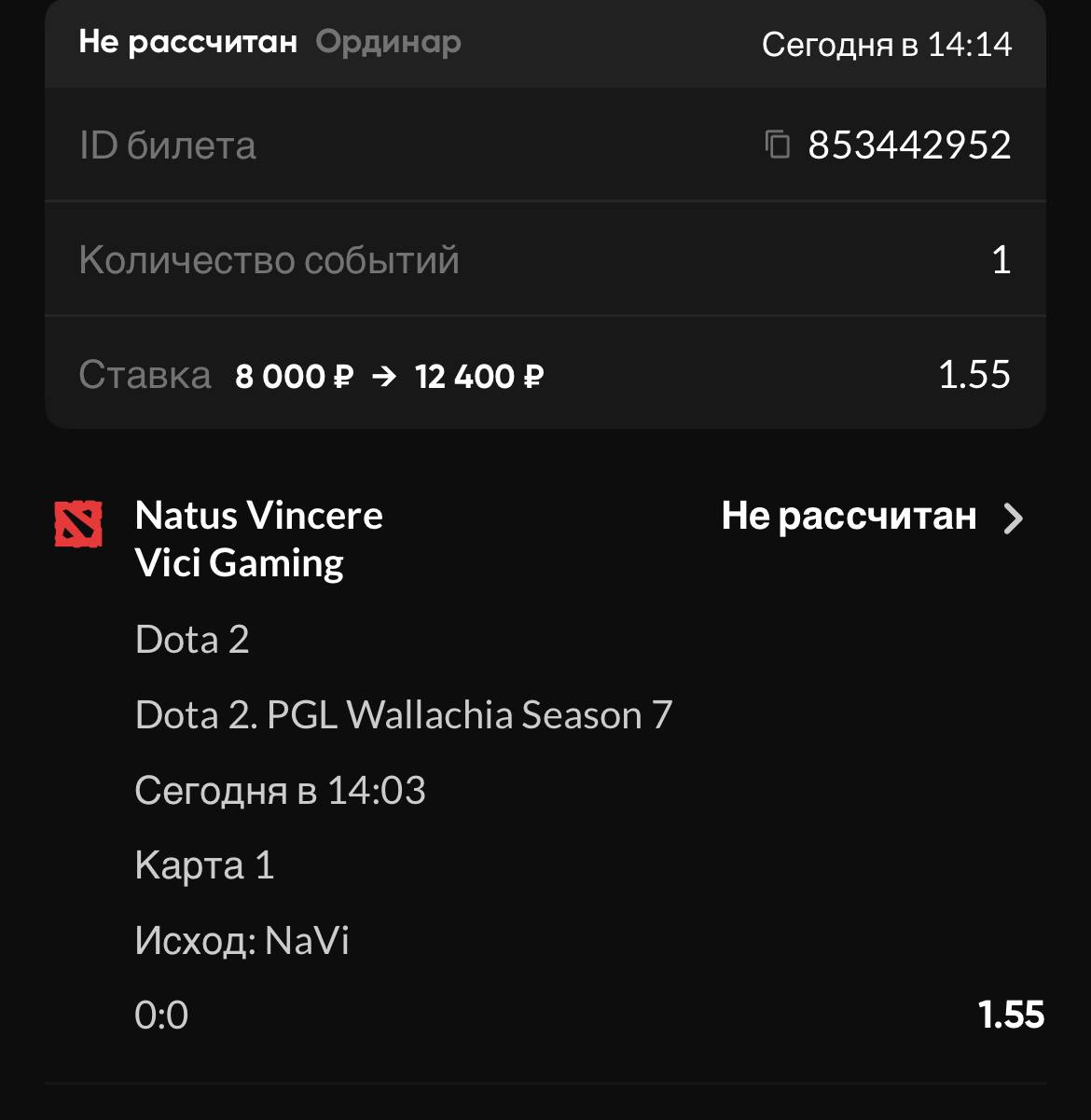Open the Natus Vincere vs Vici Gaming event
Viewport: 1091px width, 1120px height.
tap(1013, 518)
